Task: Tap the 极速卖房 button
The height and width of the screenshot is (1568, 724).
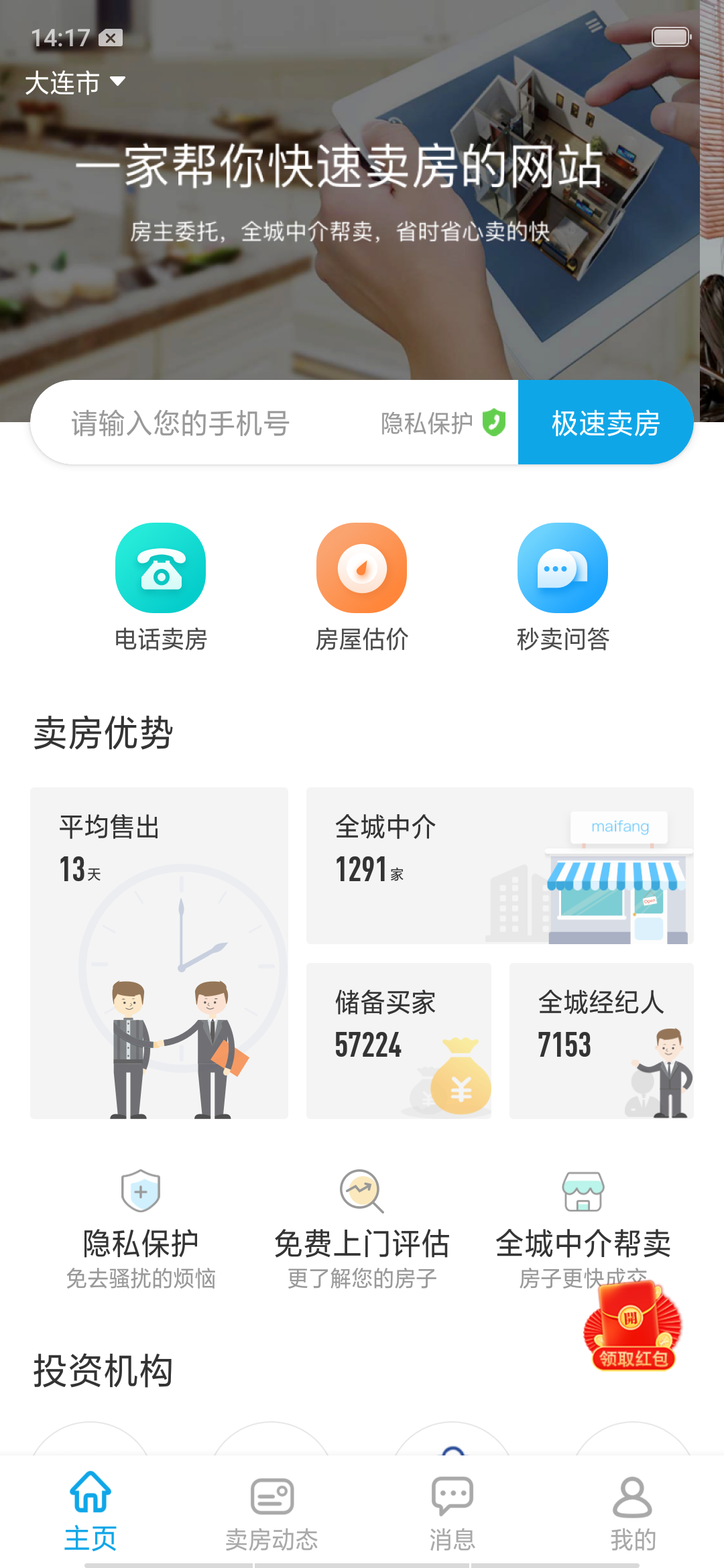Action: coord(605,423)
